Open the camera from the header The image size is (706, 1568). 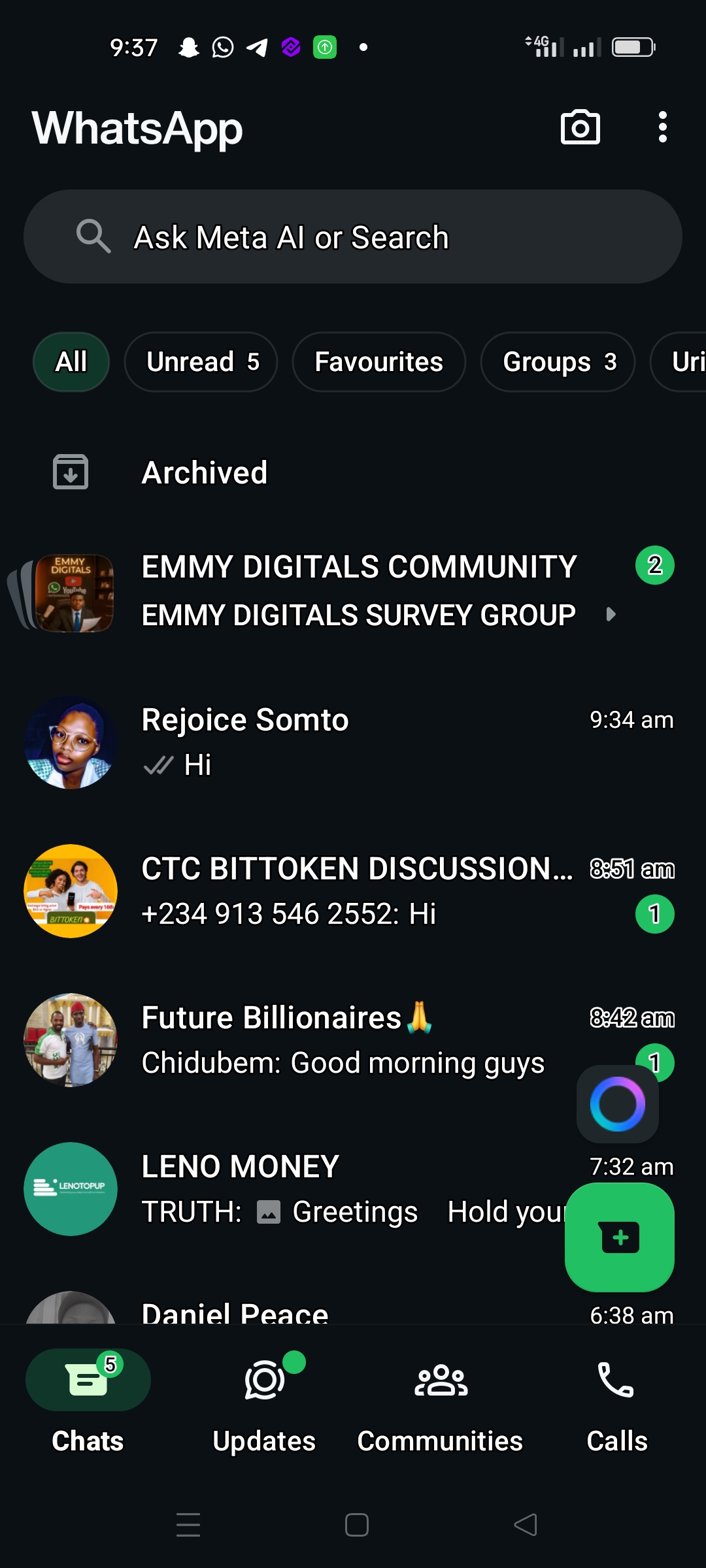pyautogui.click(x=580, y=127)
